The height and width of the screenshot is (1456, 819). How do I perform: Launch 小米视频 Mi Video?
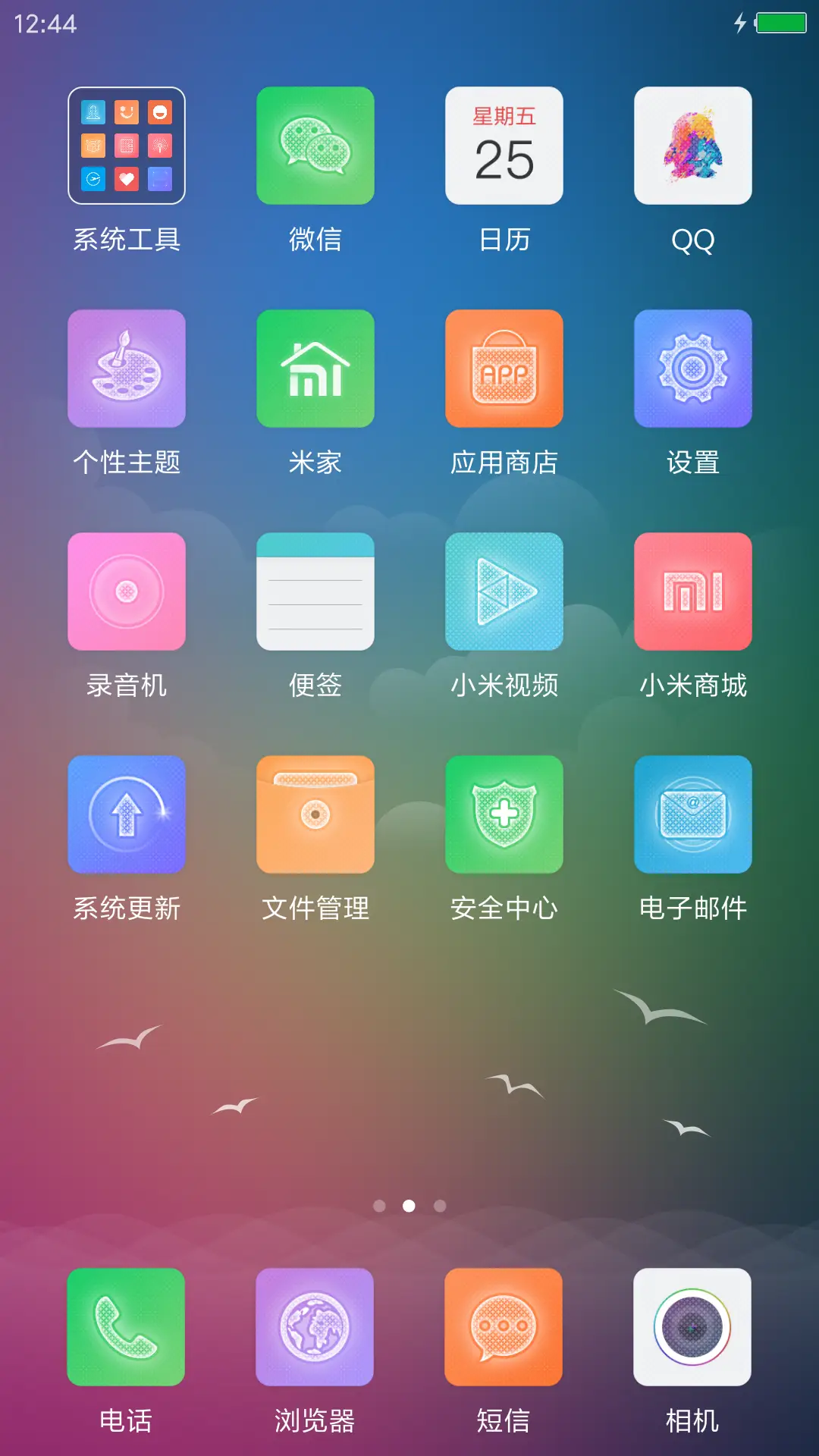click(504, 591)
